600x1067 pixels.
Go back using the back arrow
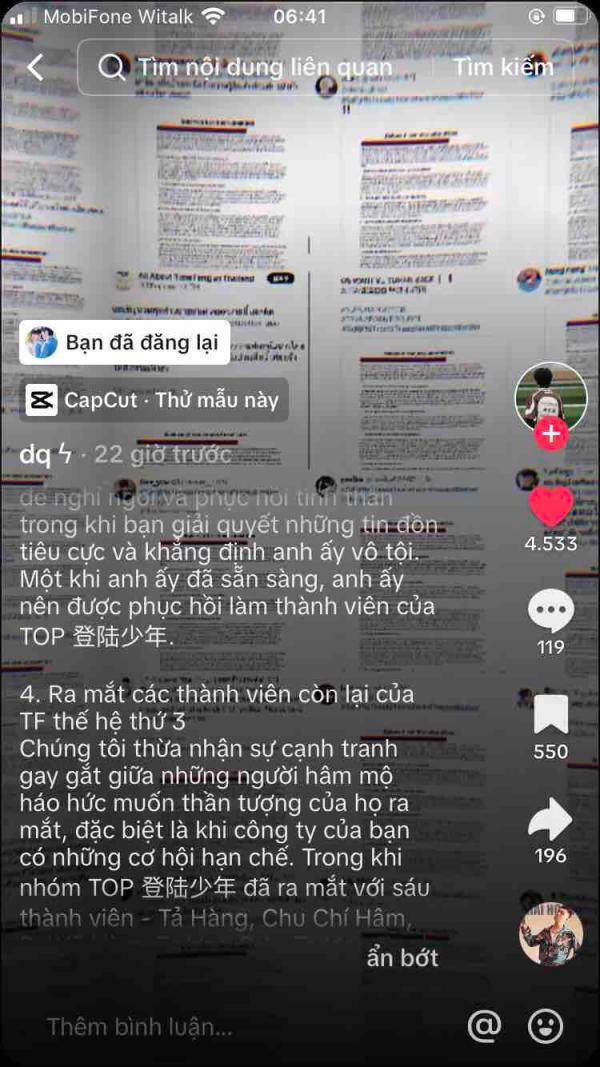click(36, 67)
